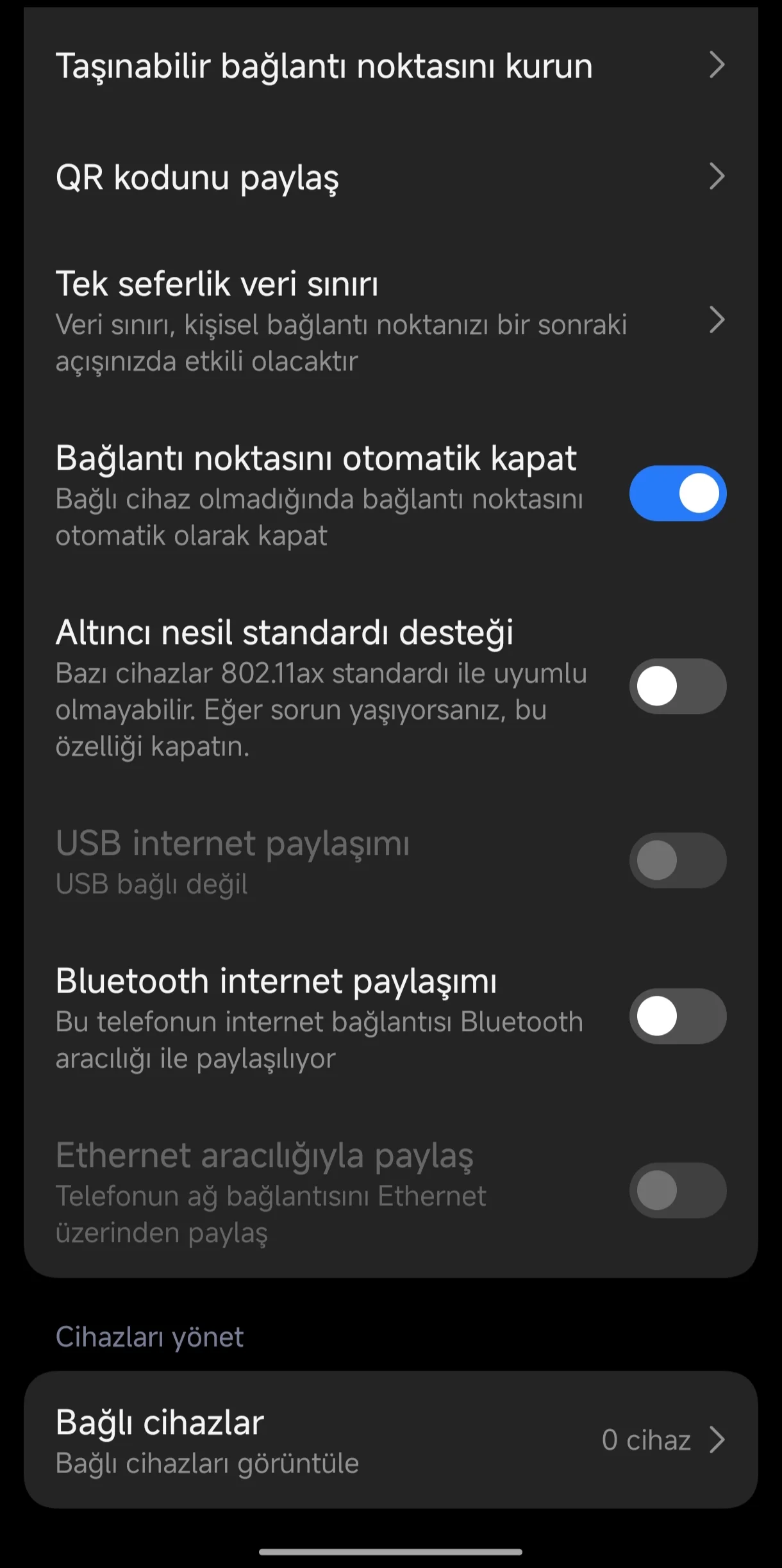View Bağlı cihazlar list
782x1568 pixels.
390,1440
